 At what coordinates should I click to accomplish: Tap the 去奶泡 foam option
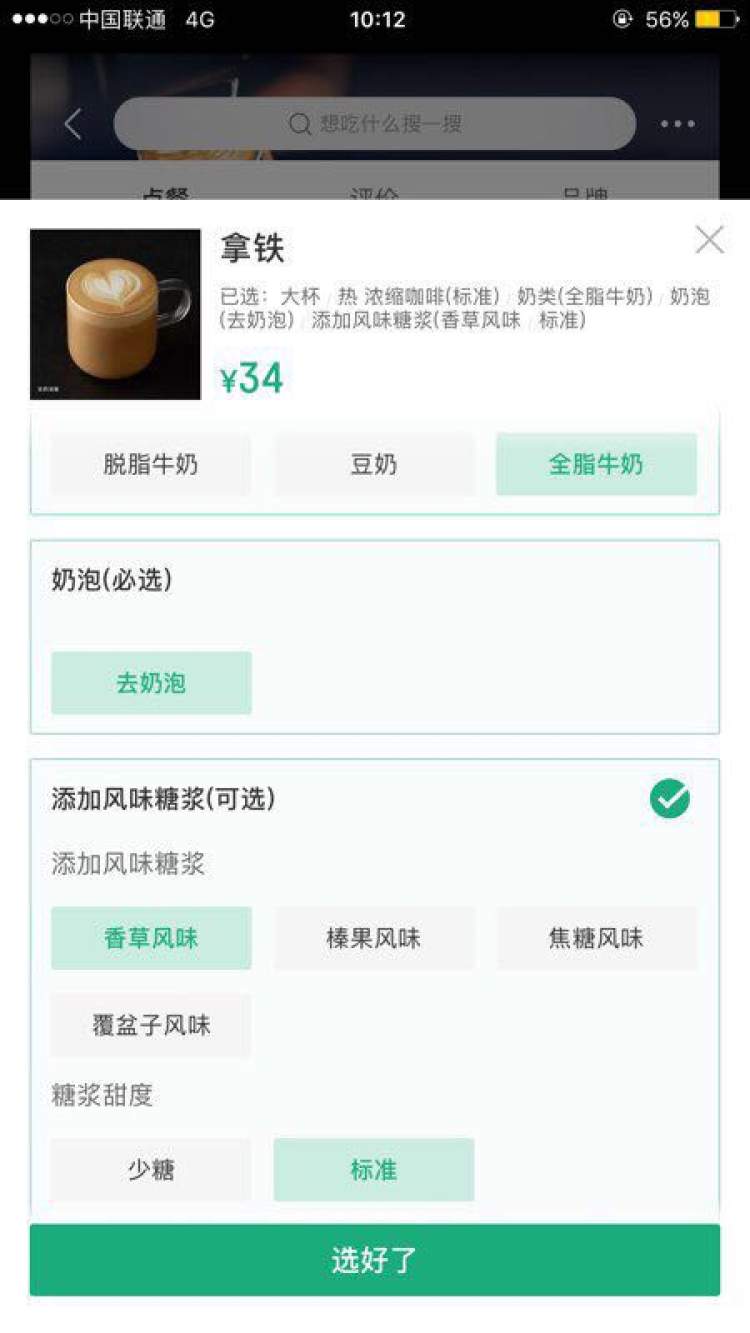(151, 683)
